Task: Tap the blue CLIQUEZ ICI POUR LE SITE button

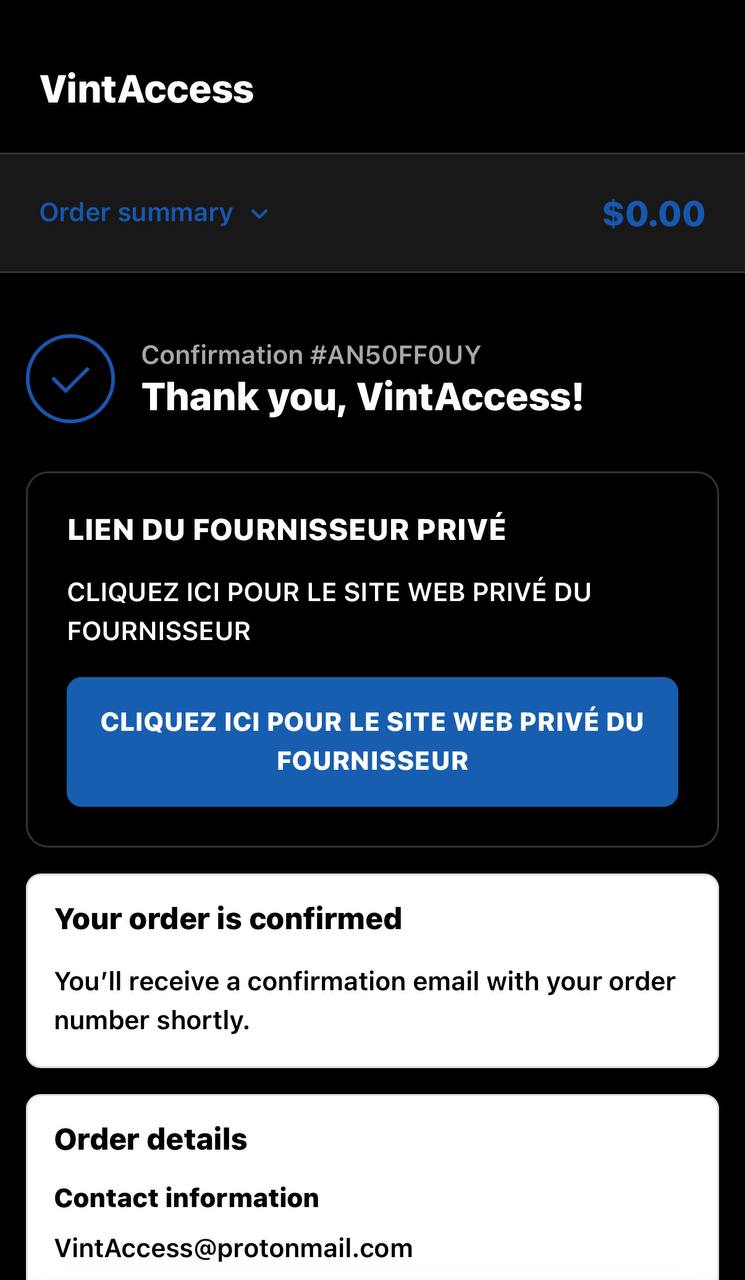Action: pyautogui.click(x=372, y=741)
